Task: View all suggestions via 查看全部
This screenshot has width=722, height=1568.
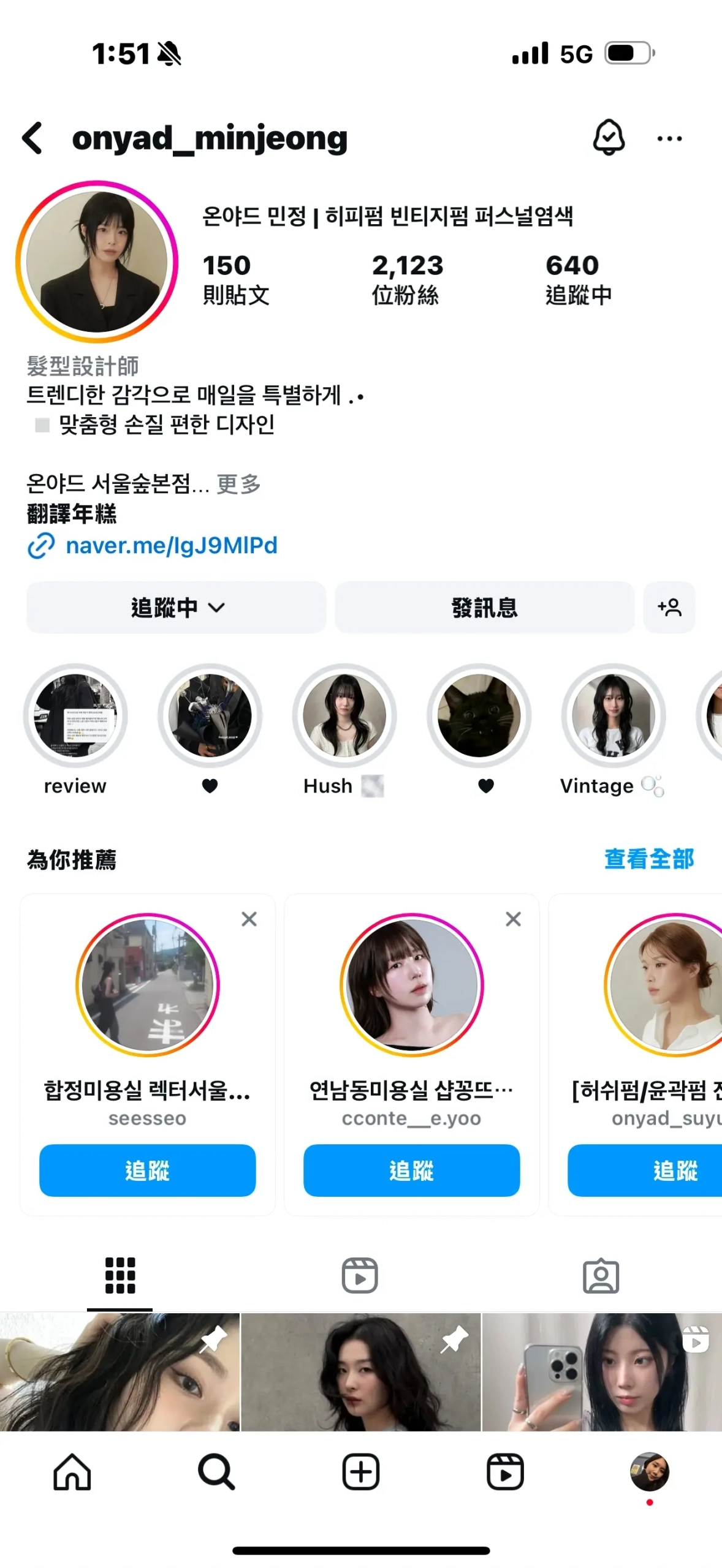Action: (x=648, y=859)
